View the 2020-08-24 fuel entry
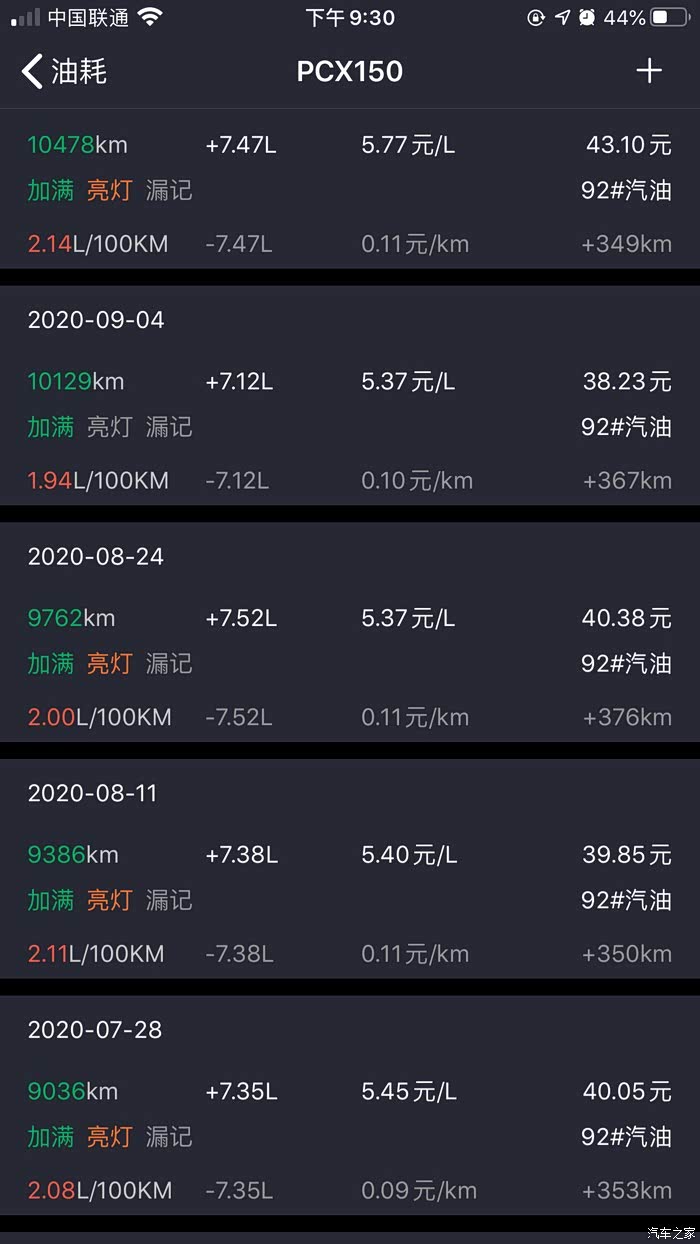This screenshot has width=700, height=1244. click(350, 640)
